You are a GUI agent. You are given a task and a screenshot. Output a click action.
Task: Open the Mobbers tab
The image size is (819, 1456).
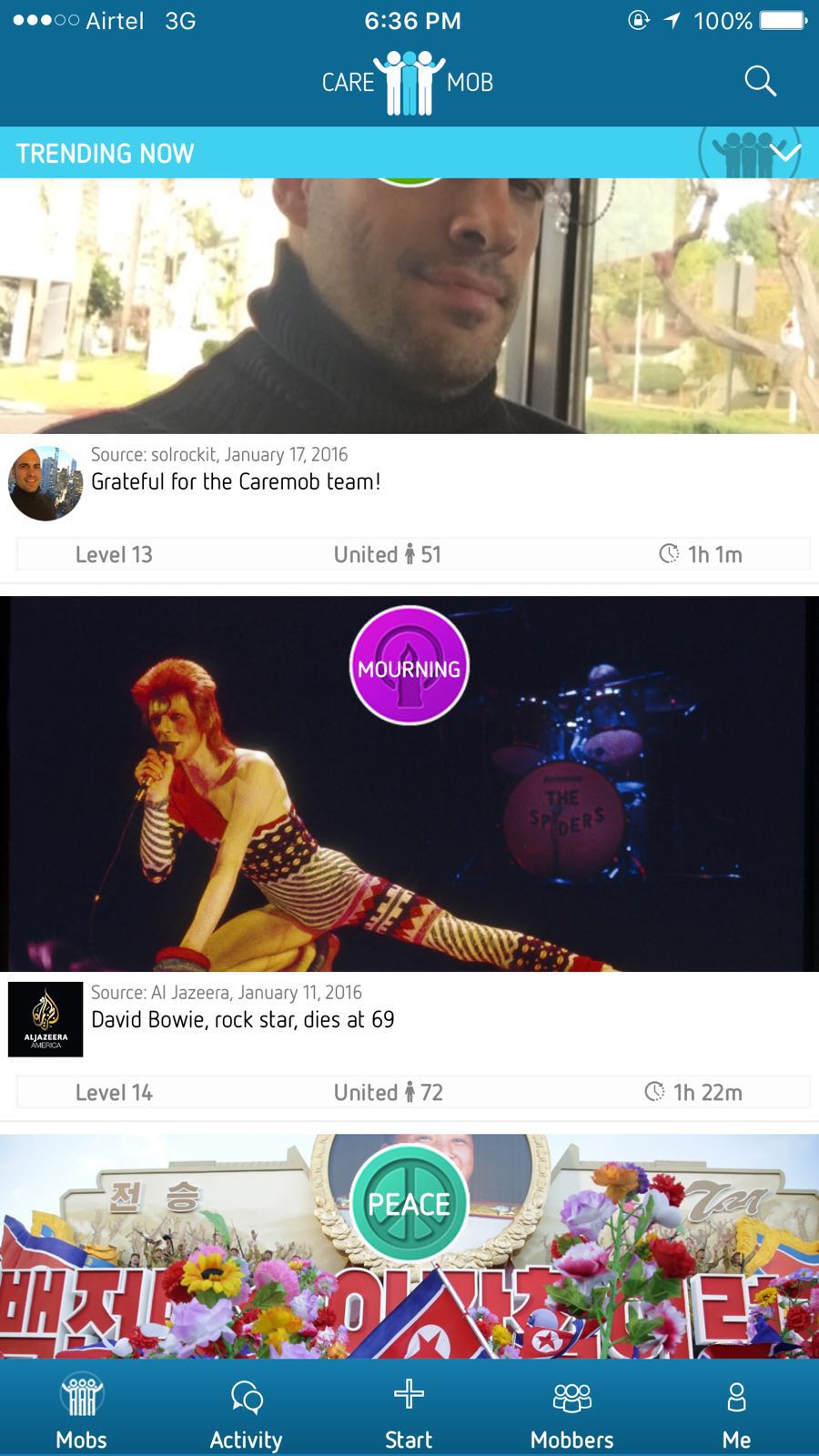click(x=572, y=1410)
